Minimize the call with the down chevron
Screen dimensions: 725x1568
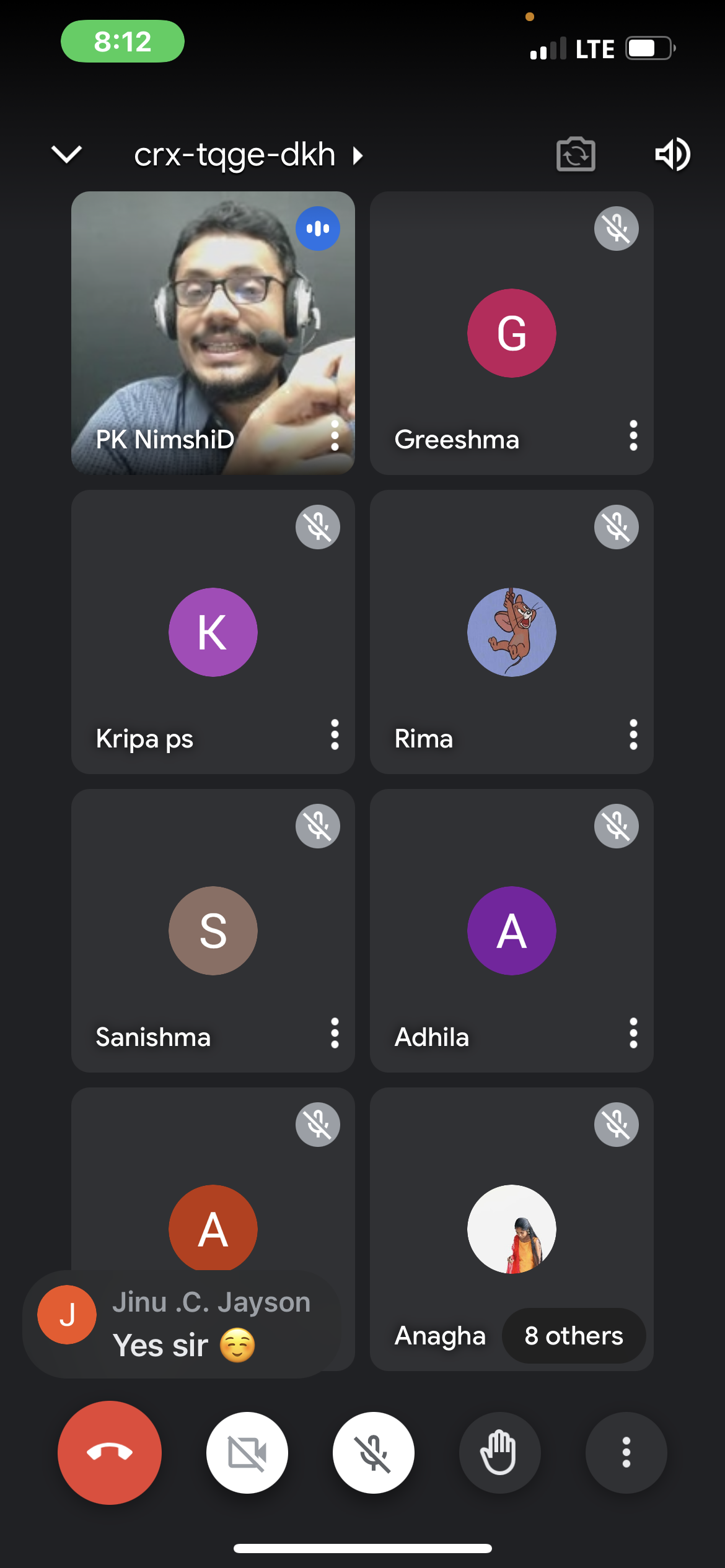point(66,154)
